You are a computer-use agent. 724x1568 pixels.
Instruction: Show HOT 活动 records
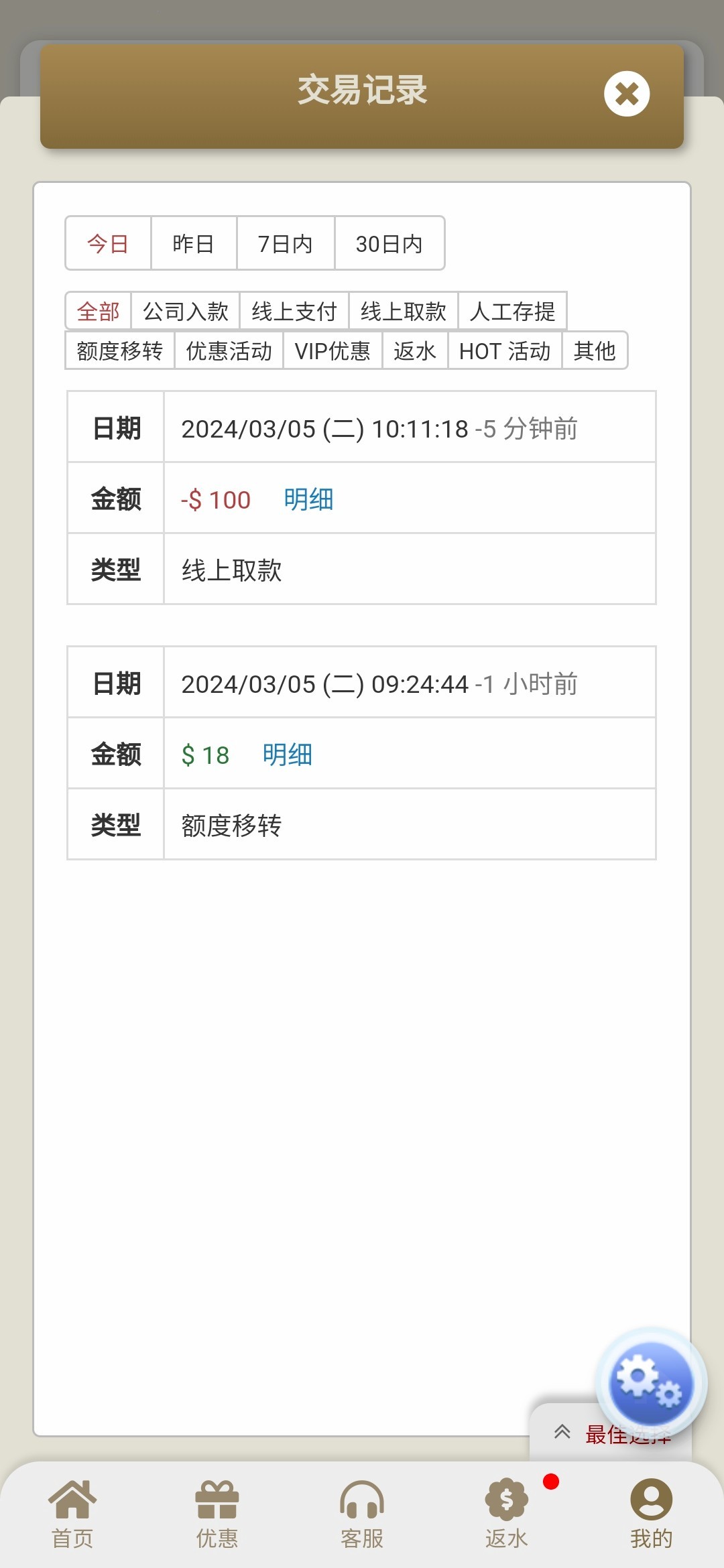tap(505, 350)
